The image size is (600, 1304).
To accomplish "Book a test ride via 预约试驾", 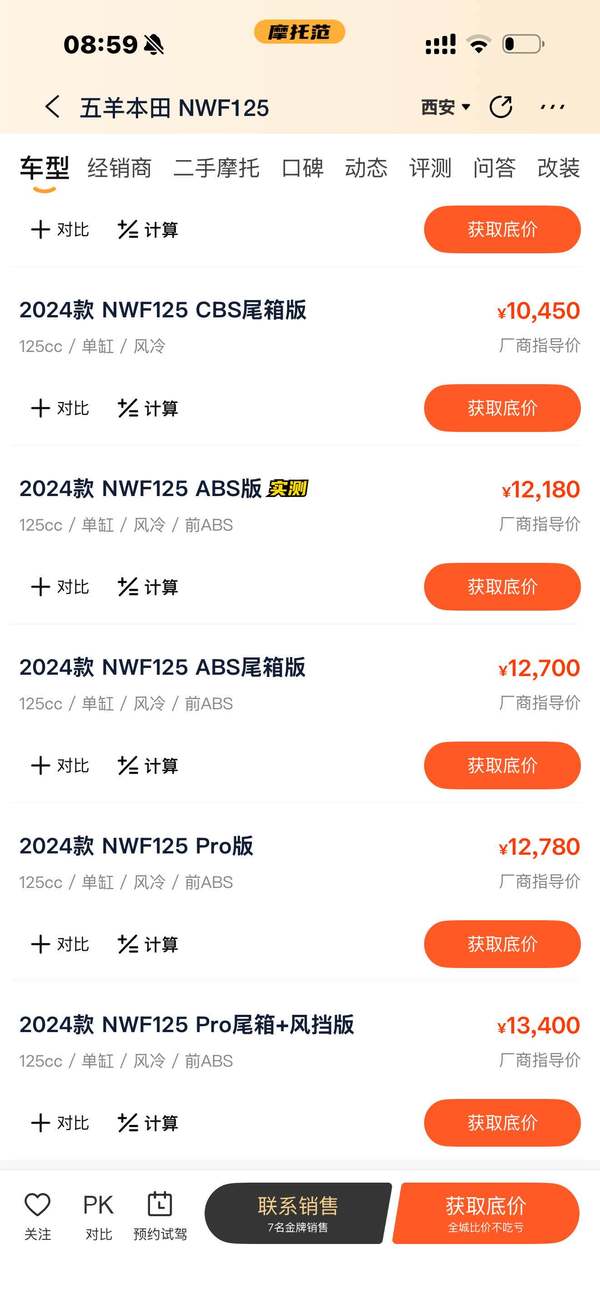I will [160, 1214].
